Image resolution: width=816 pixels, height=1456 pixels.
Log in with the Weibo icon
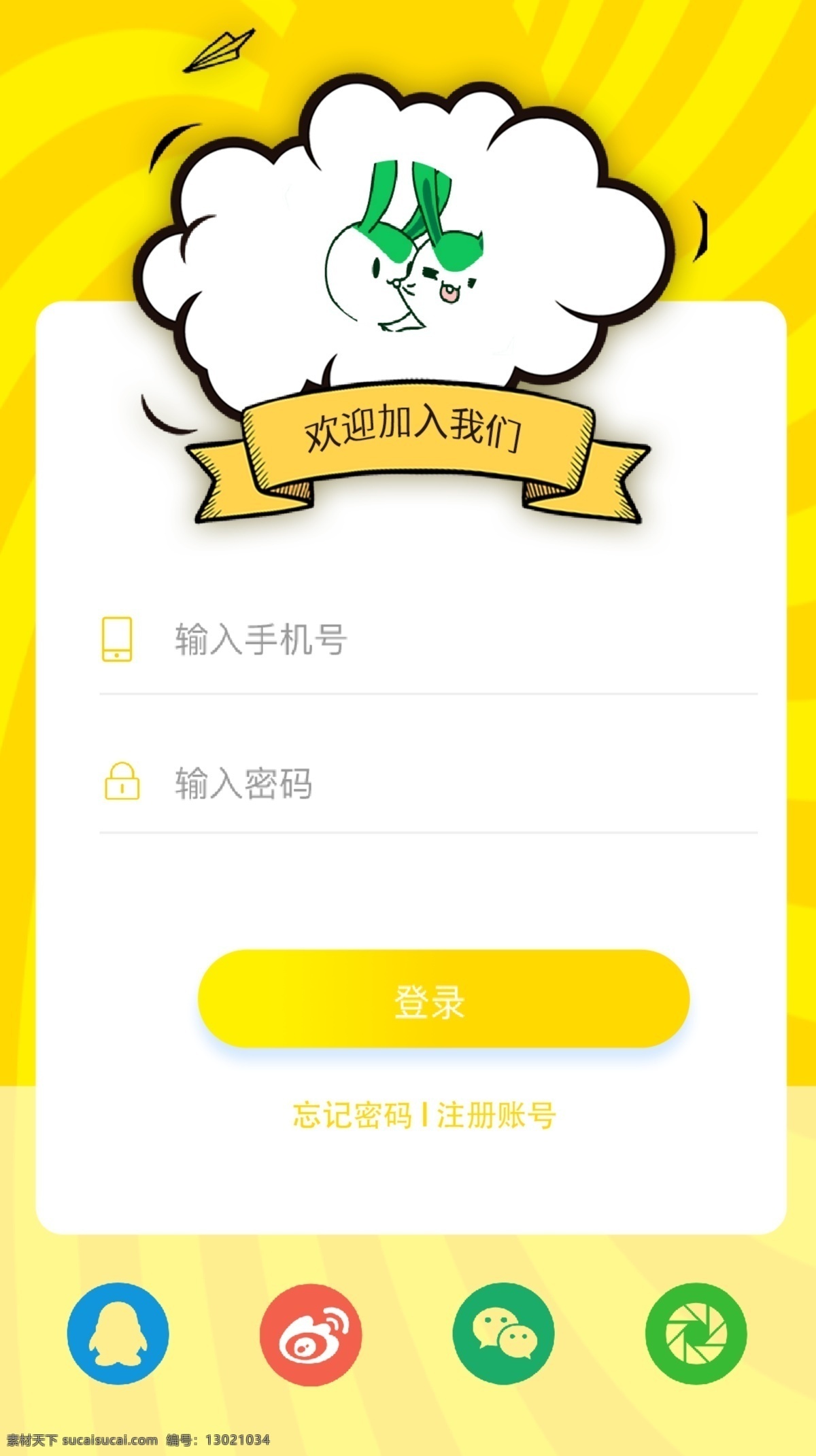coord(311,1334)
